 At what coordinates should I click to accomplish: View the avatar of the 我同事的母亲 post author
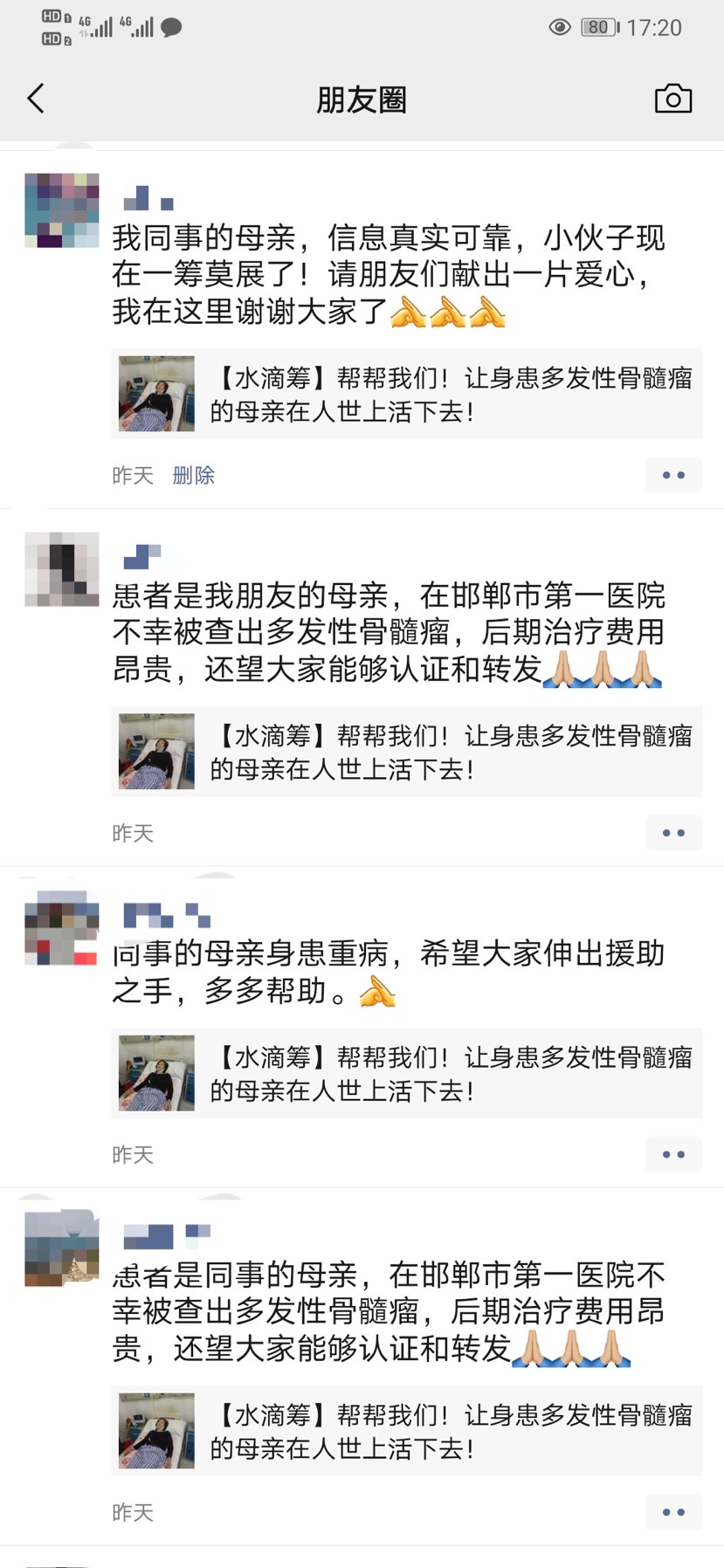click(x=62, y=210)
